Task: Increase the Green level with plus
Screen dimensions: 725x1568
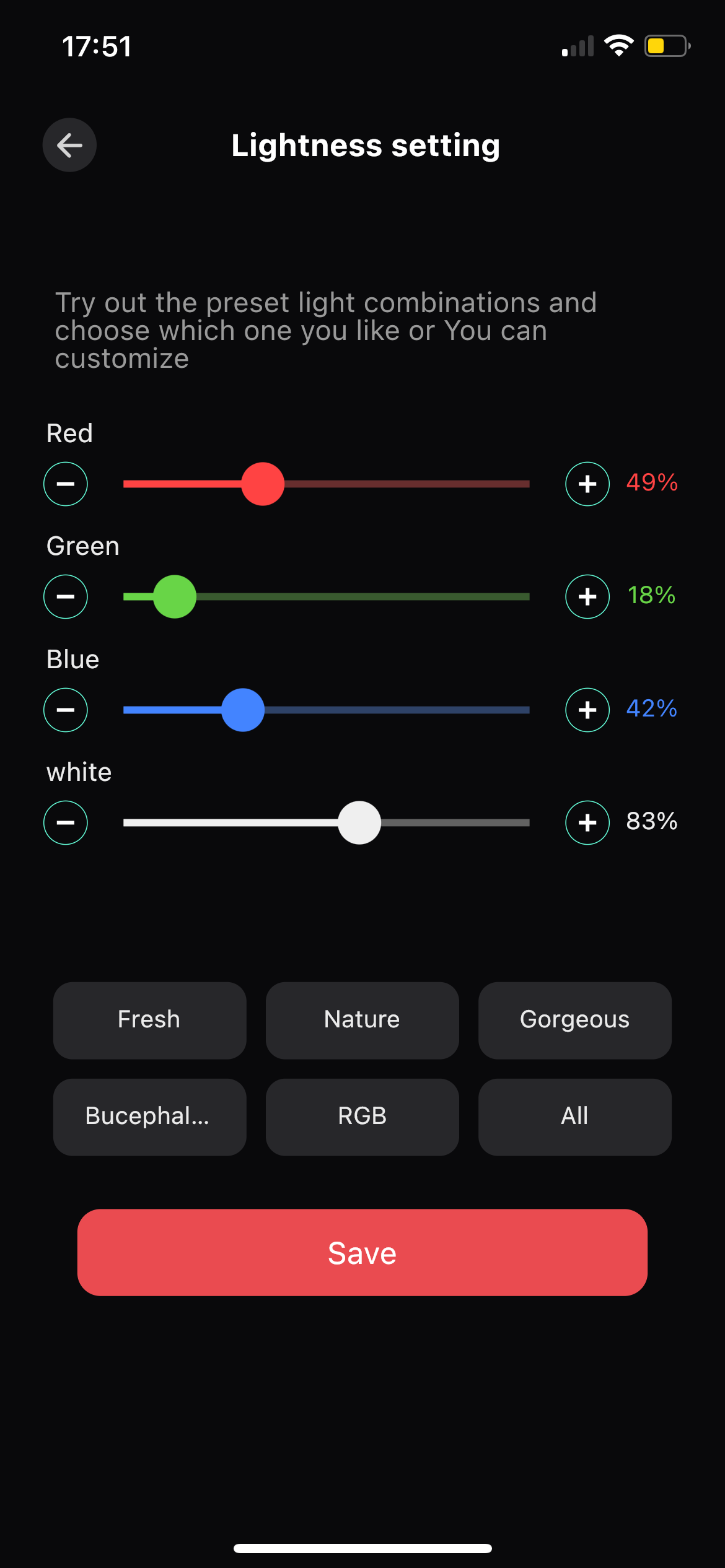Action: point(587,596)
